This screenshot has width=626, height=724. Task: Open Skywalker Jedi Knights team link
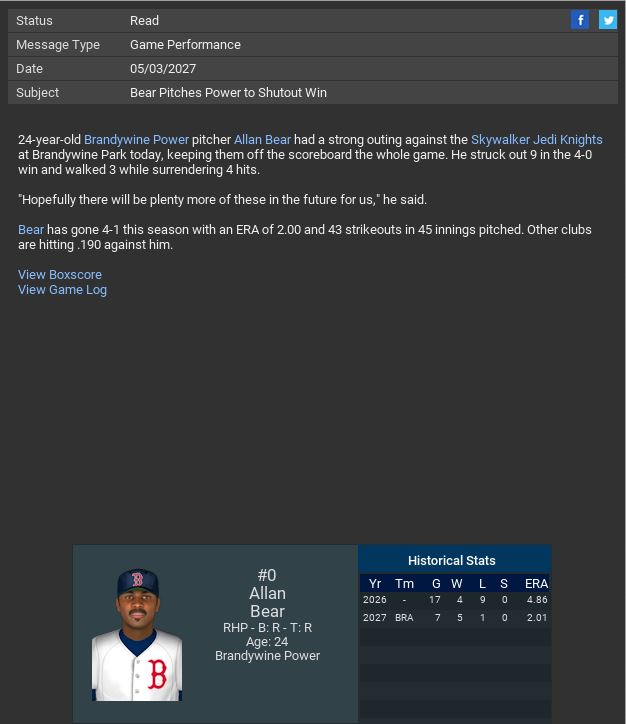[x=536, y=140]
